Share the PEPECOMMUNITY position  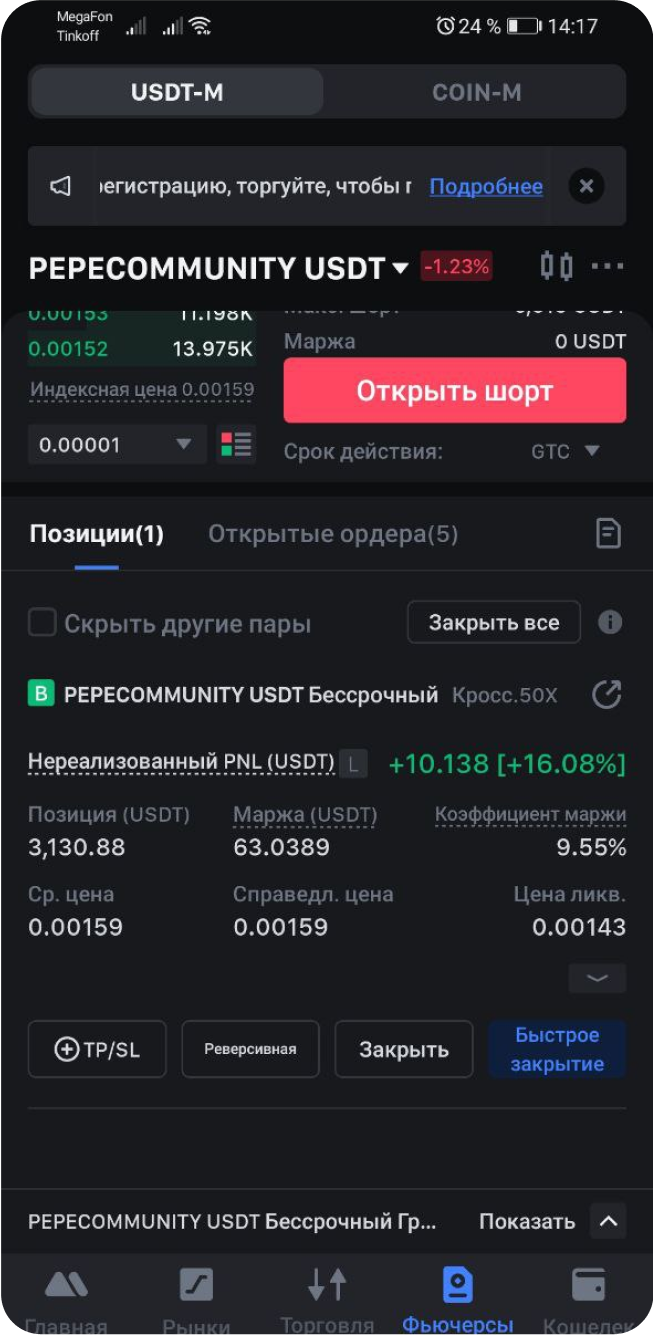click(x=607, y=694)
